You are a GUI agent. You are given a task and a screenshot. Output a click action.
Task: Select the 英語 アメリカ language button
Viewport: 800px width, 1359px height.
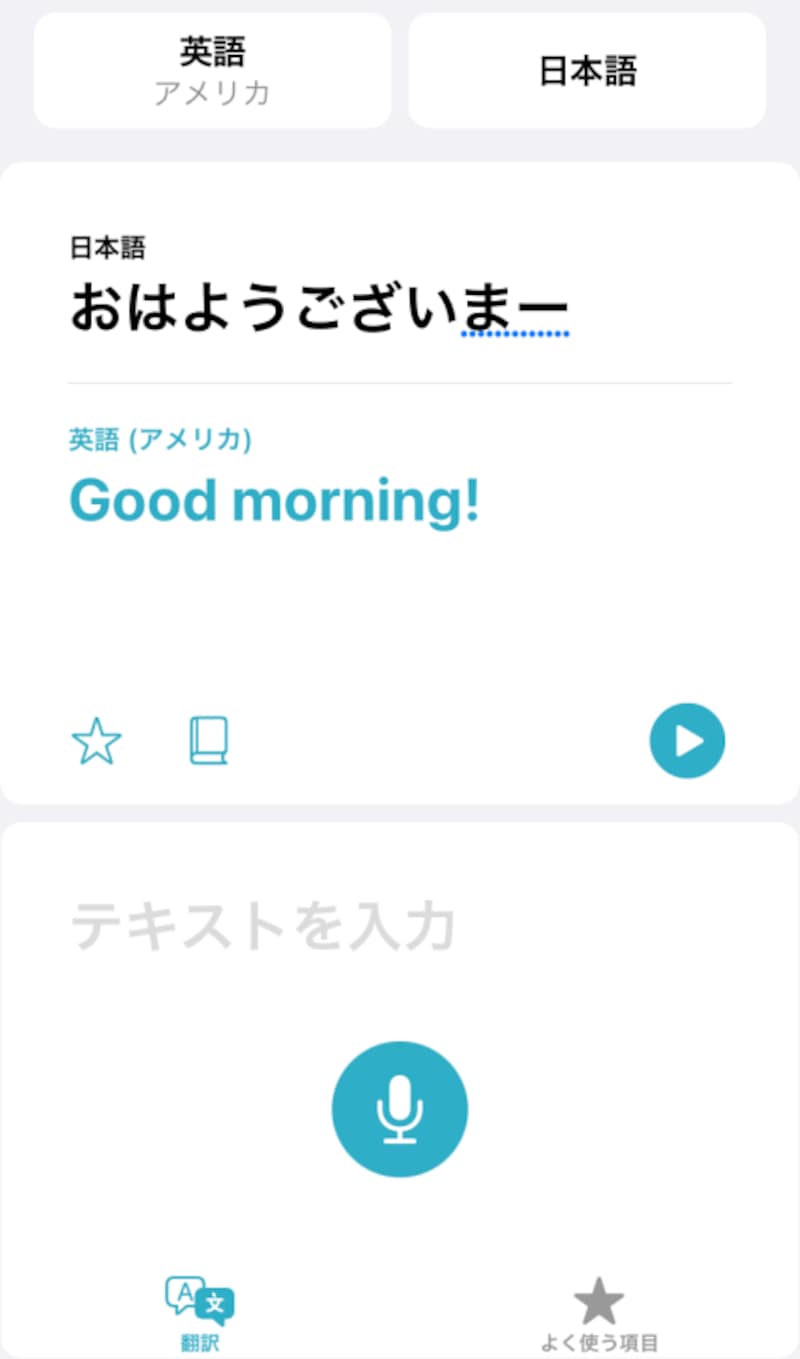[212, 70]
